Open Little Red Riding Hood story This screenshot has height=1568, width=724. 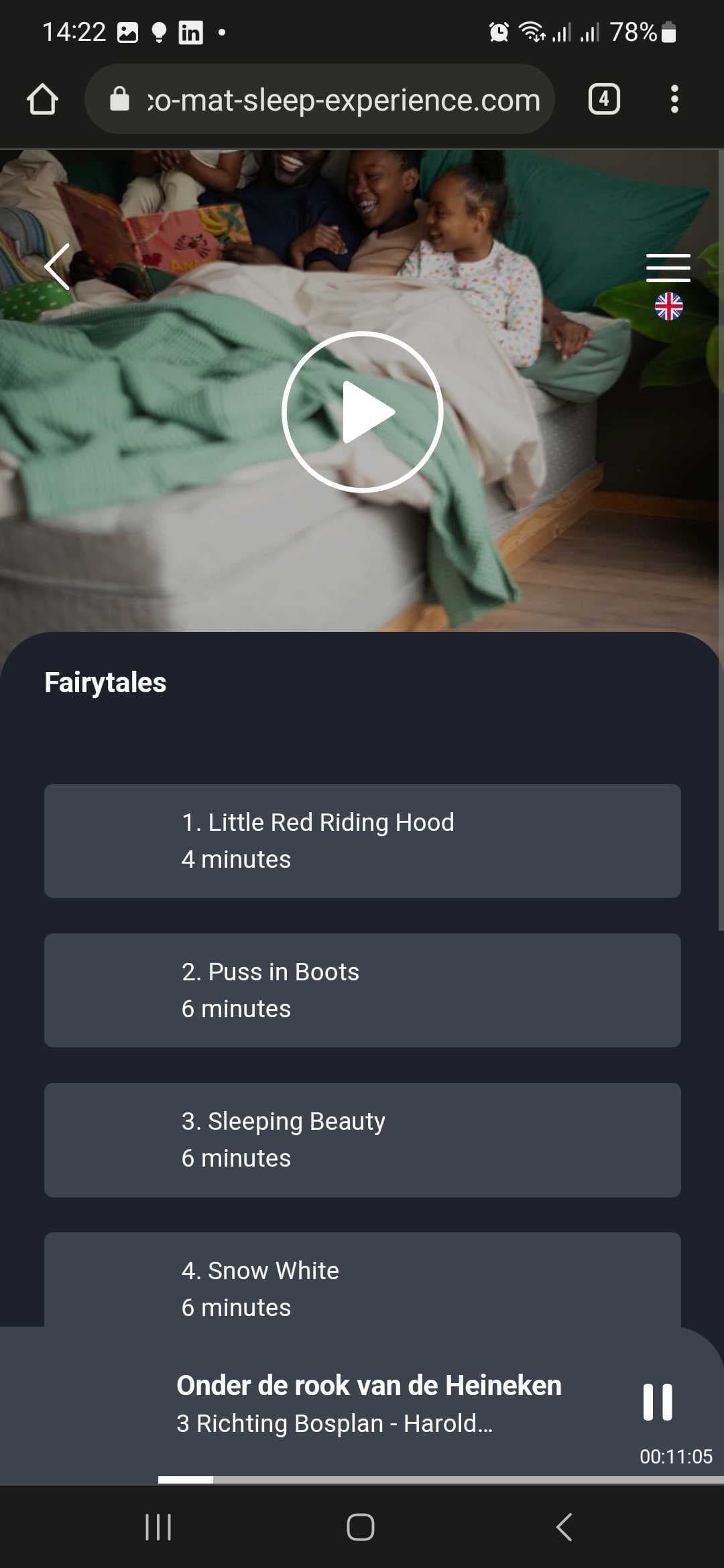(362, 840)
